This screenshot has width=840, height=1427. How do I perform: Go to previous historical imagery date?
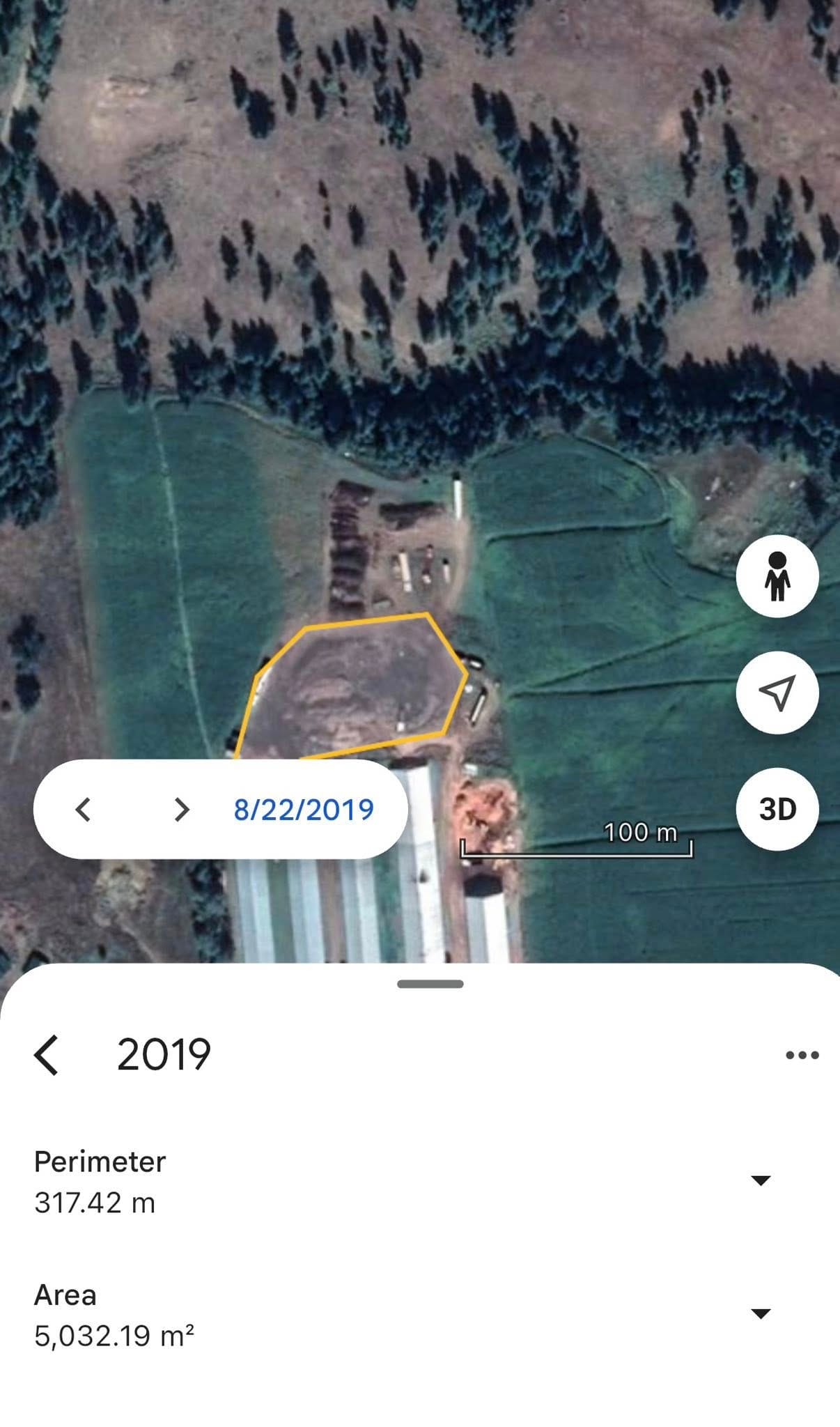coord(83,809)
